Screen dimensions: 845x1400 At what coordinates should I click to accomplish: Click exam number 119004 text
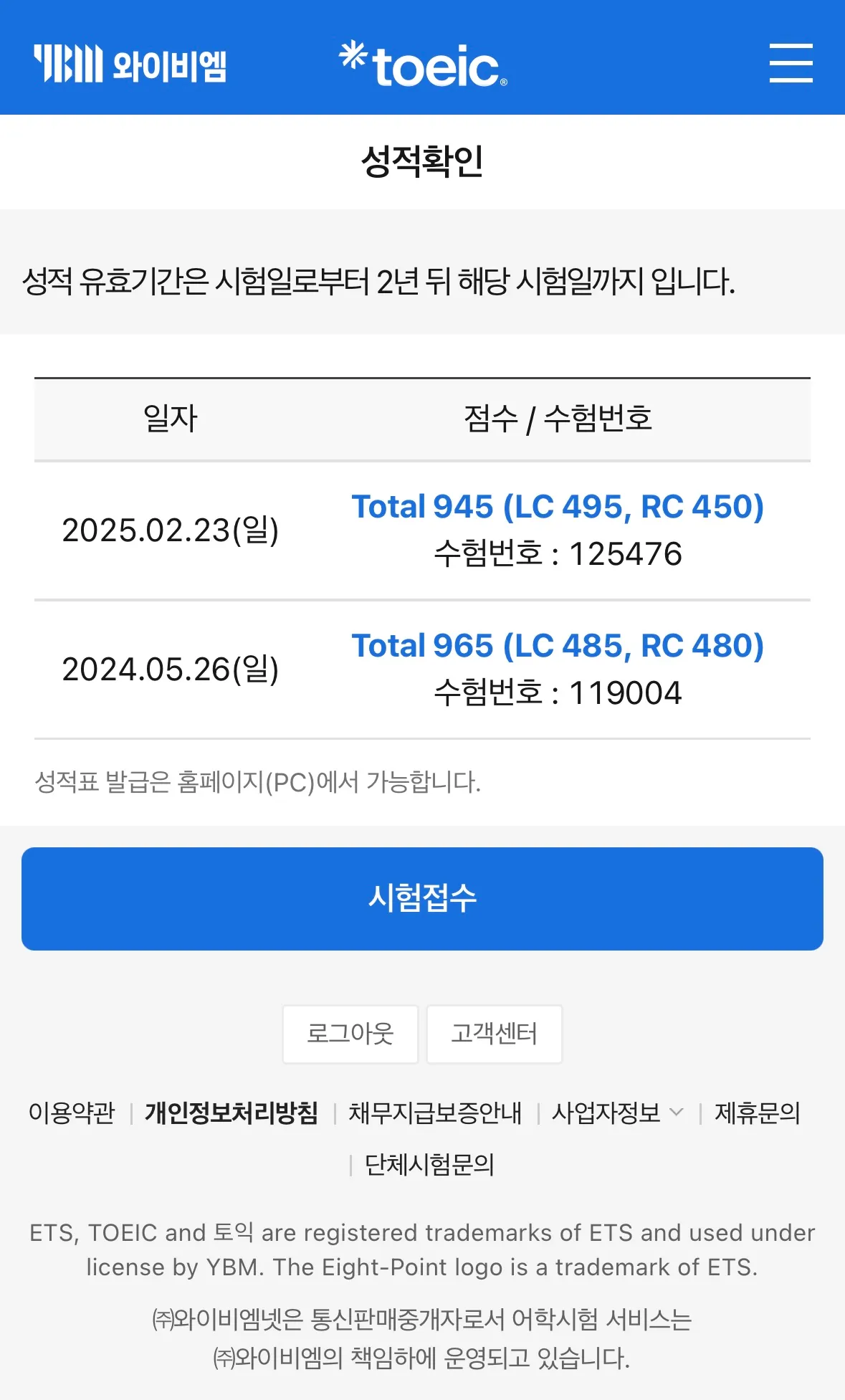[x=559, y=692]
